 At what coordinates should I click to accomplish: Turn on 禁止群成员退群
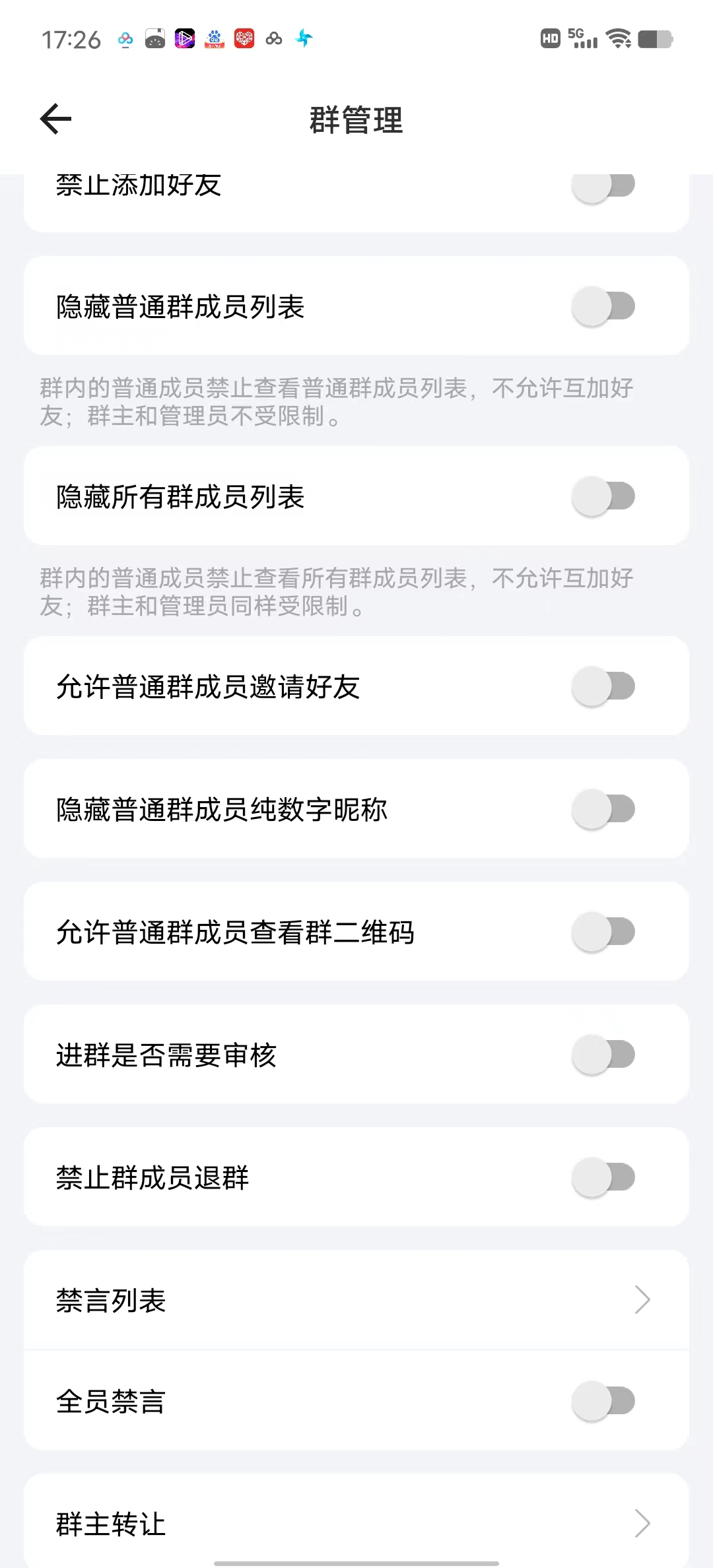pos(603,1177)
